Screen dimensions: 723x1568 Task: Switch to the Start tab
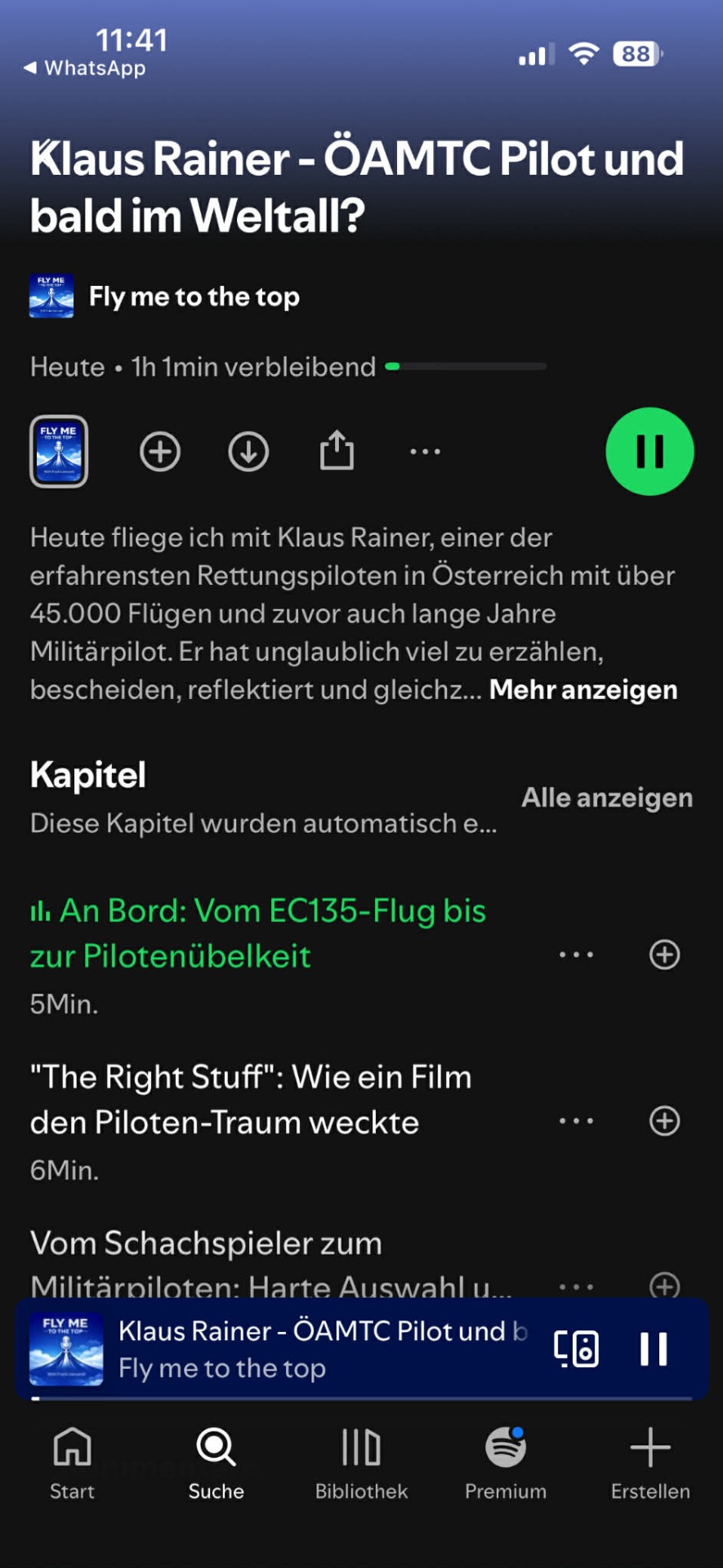72,1462
